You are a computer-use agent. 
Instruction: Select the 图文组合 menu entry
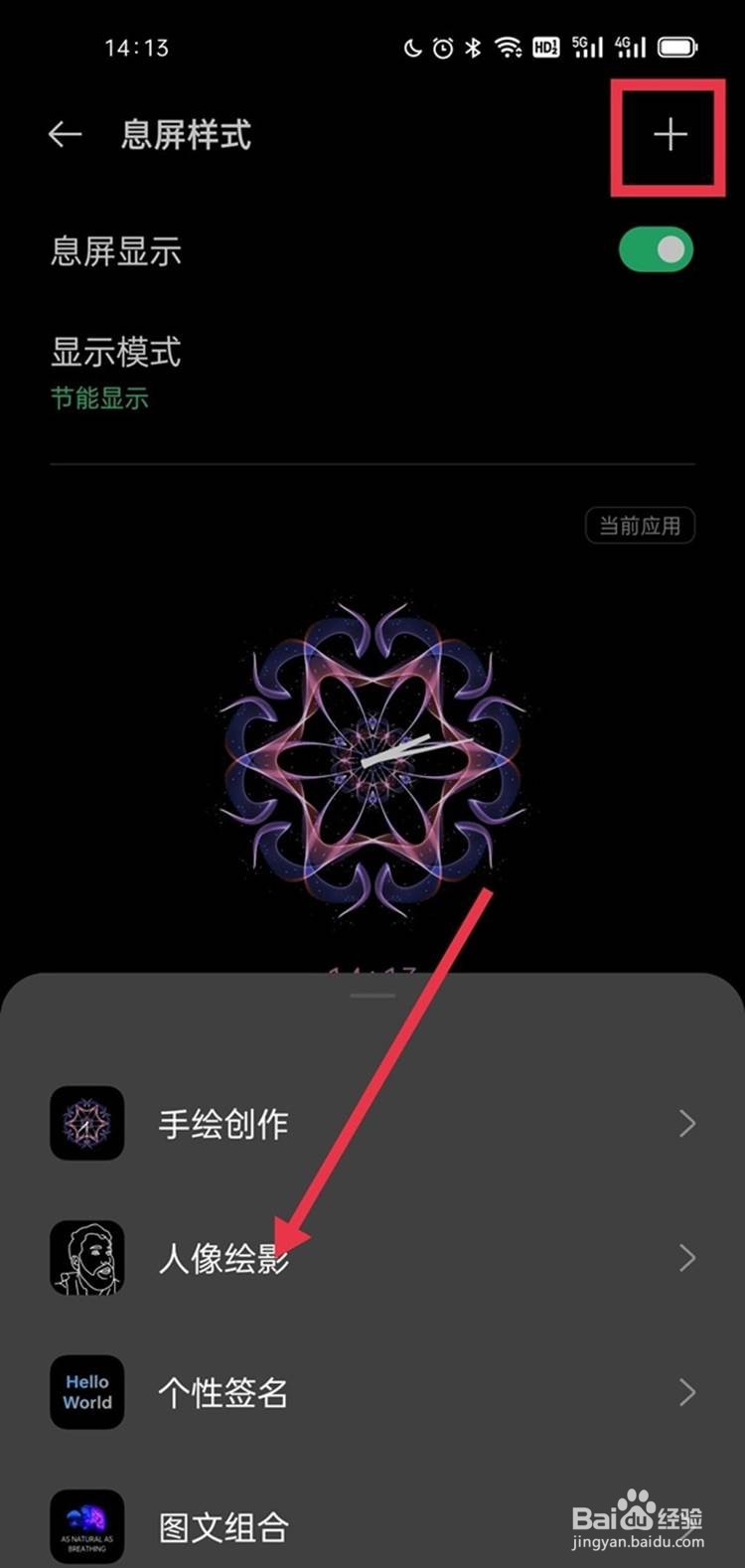tap(223, 1526)
